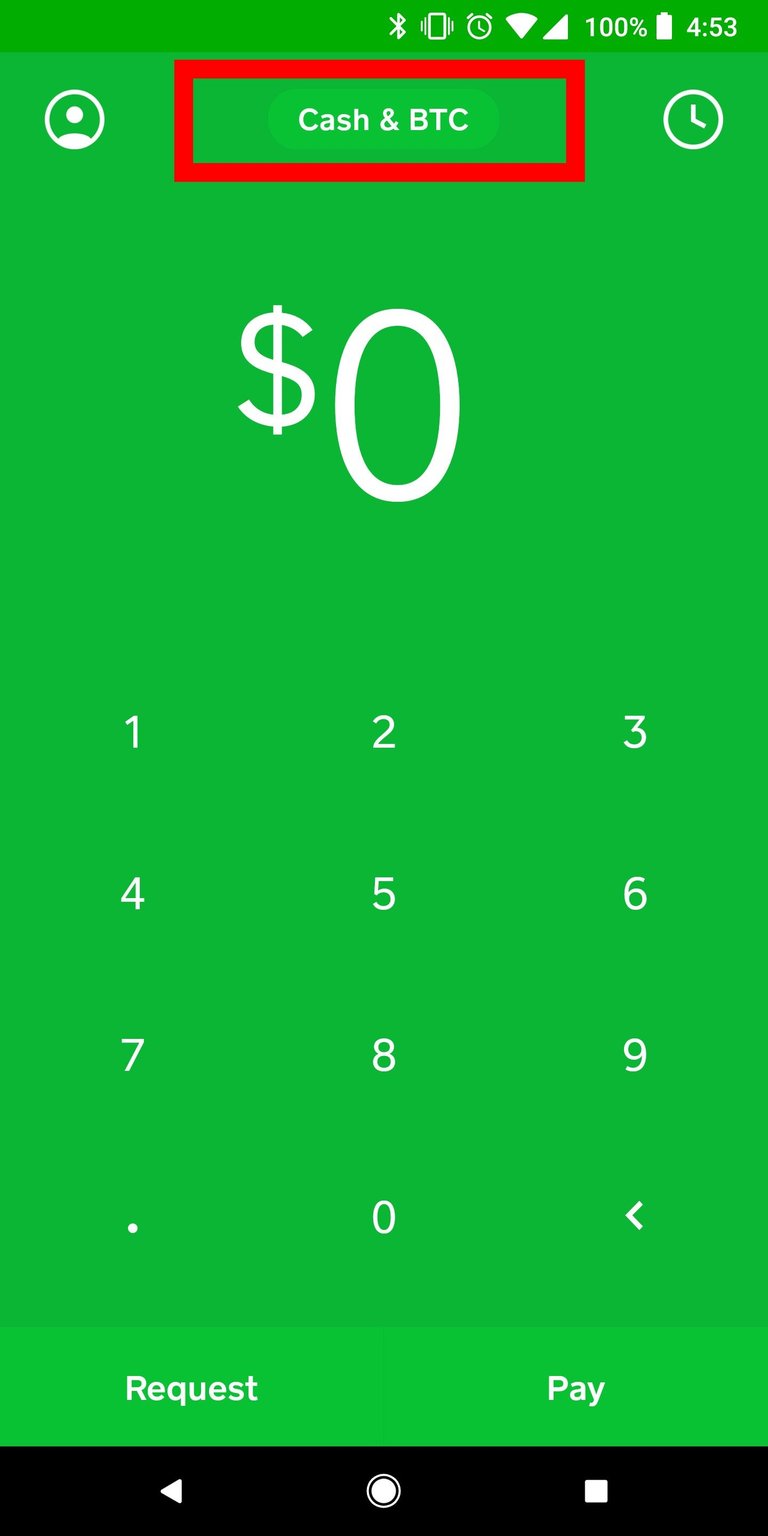Enter digit 4 on the keypad

[132, 893]
